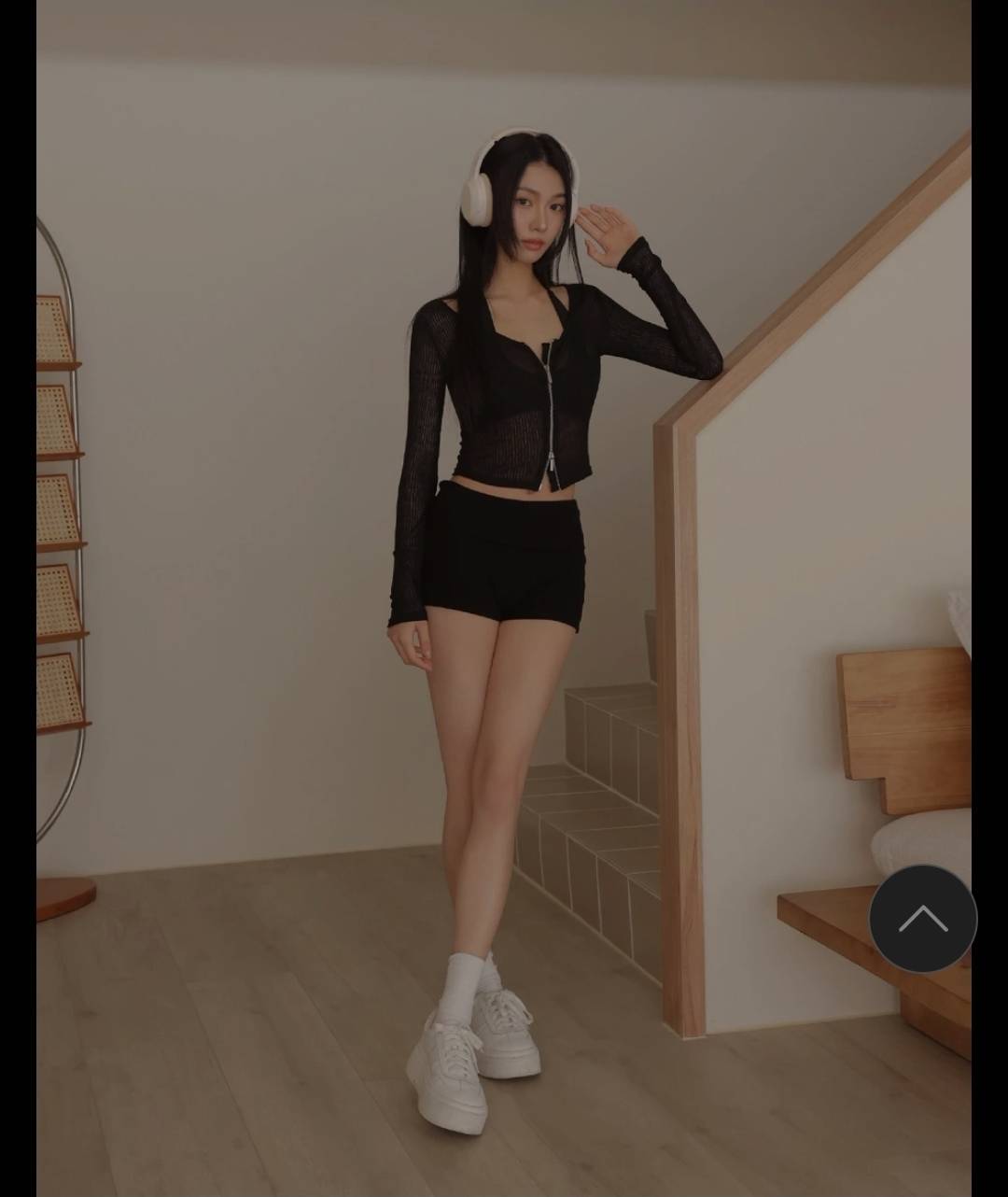Tap the scroll-to-top arrow button
The image size is (1008, 1197).
(x=922, y=919)
